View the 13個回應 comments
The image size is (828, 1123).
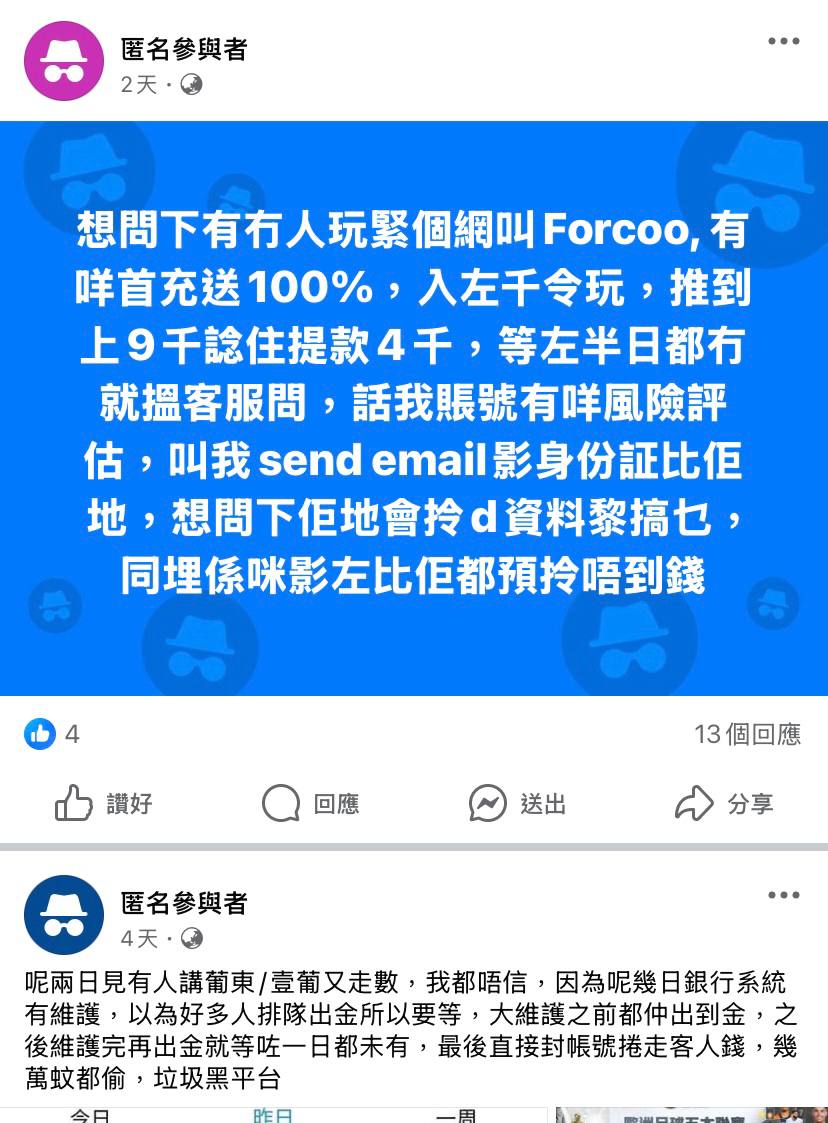click(x=747, y=735)
